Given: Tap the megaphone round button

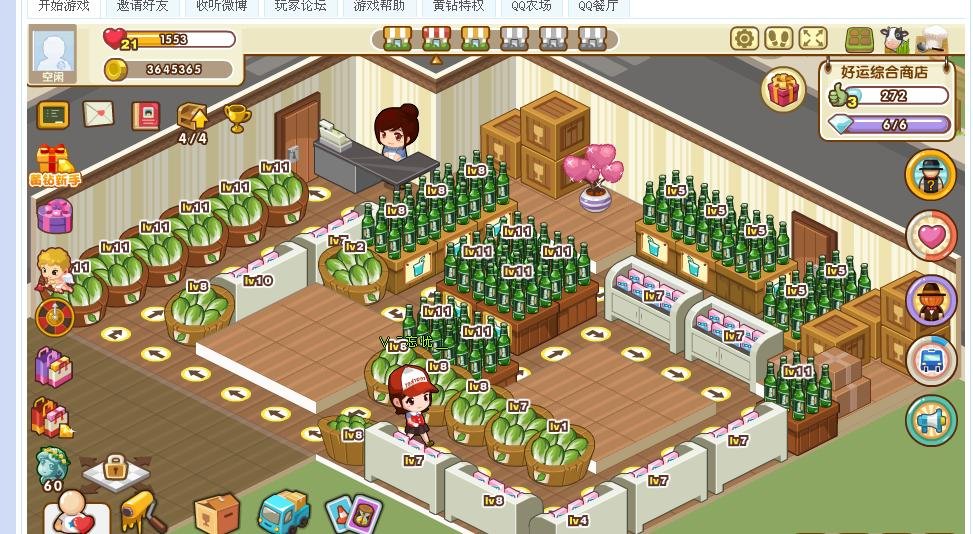Looking at the screenshot, I should point(931,421).
